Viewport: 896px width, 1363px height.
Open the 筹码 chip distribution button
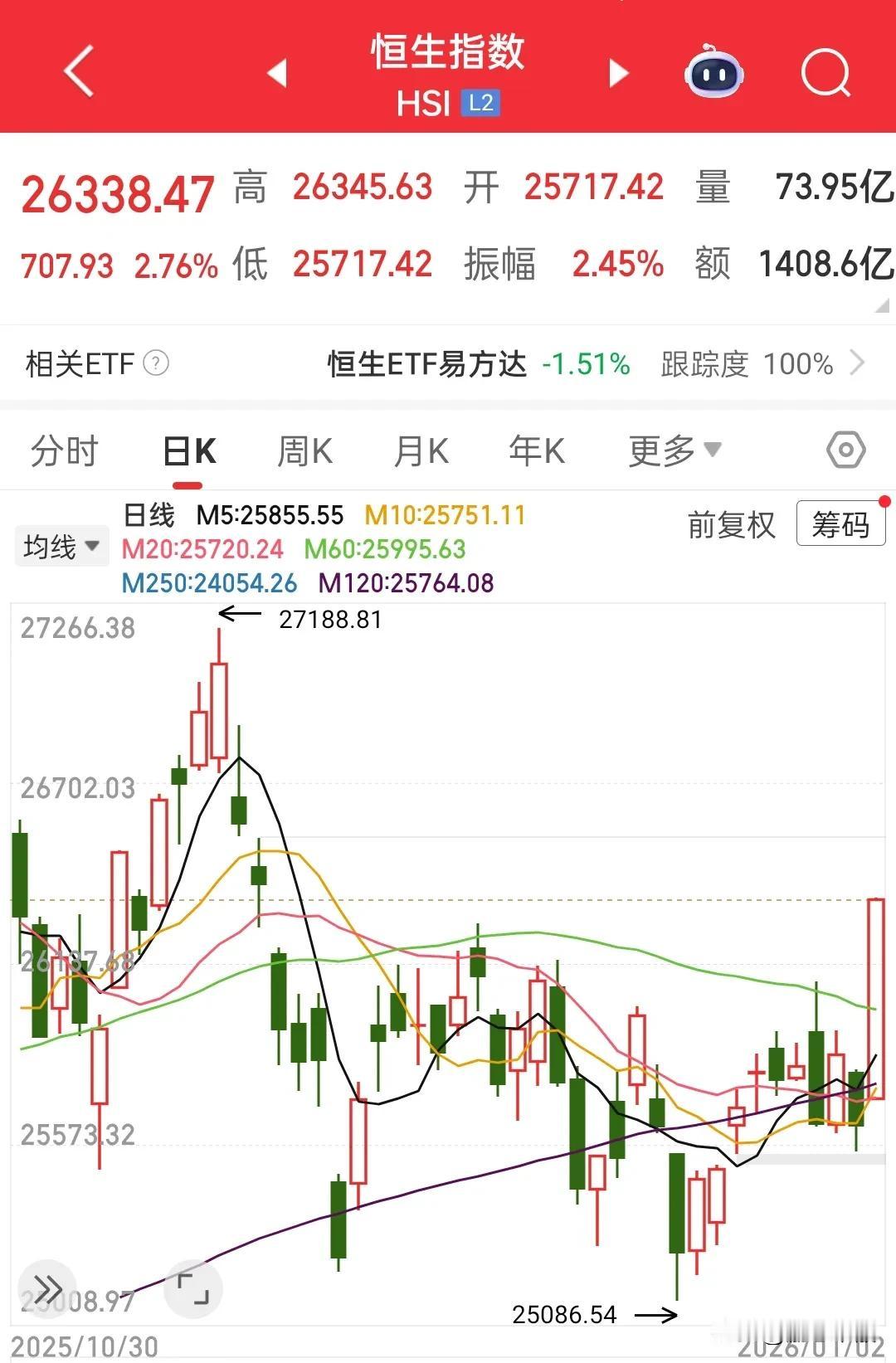(840, 524)
